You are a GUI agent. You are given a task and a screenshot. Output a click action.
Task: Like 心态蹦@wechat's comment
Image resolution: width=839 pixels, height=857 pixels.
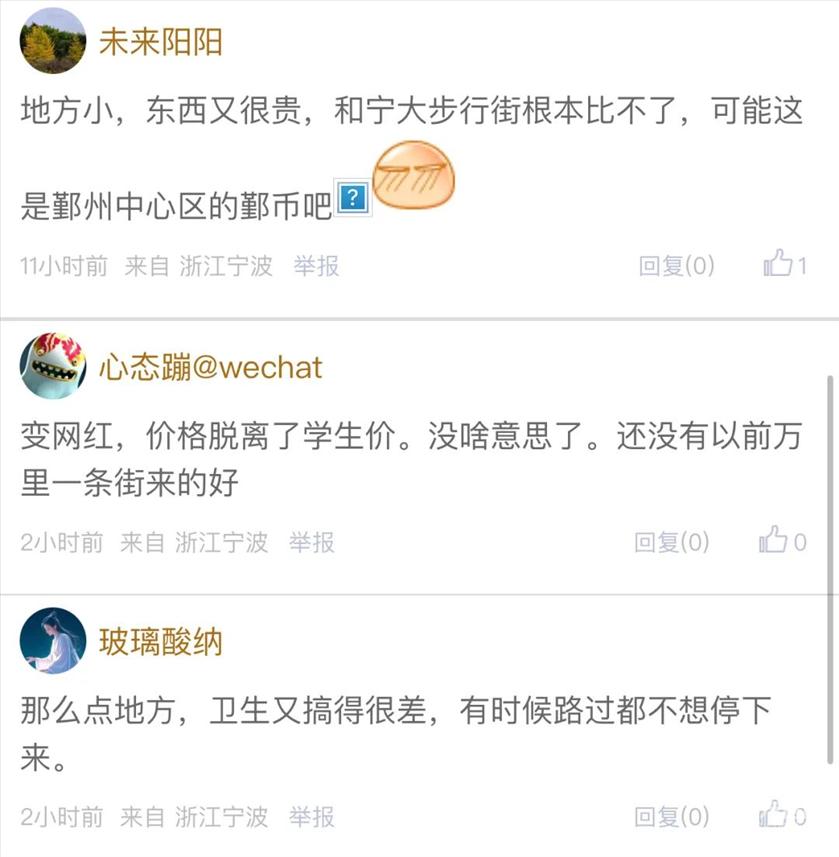point(781,542)
